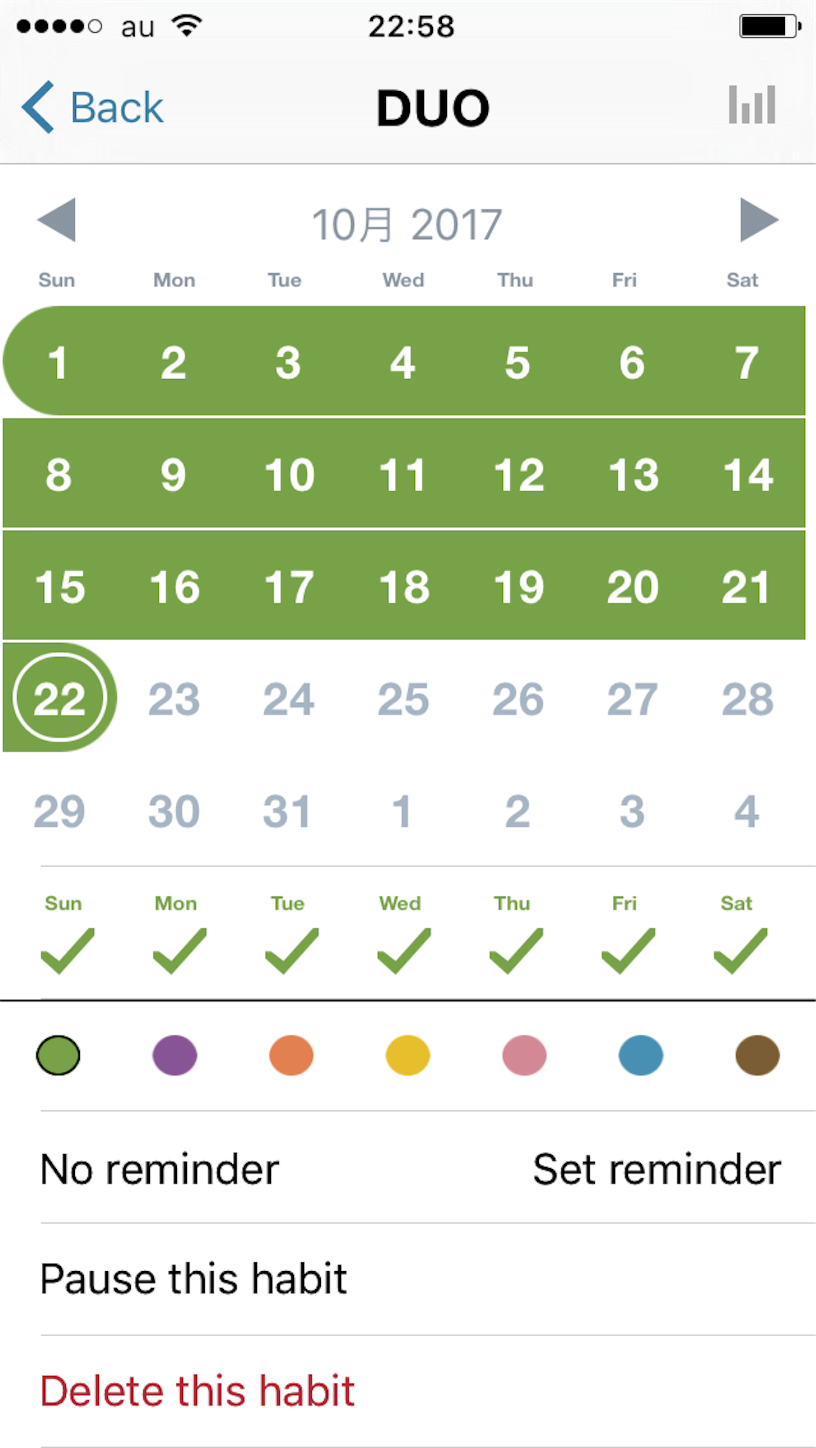Tap day 15 in the calendar
This screenshot has height=1448, width=816.
[59, 587]
